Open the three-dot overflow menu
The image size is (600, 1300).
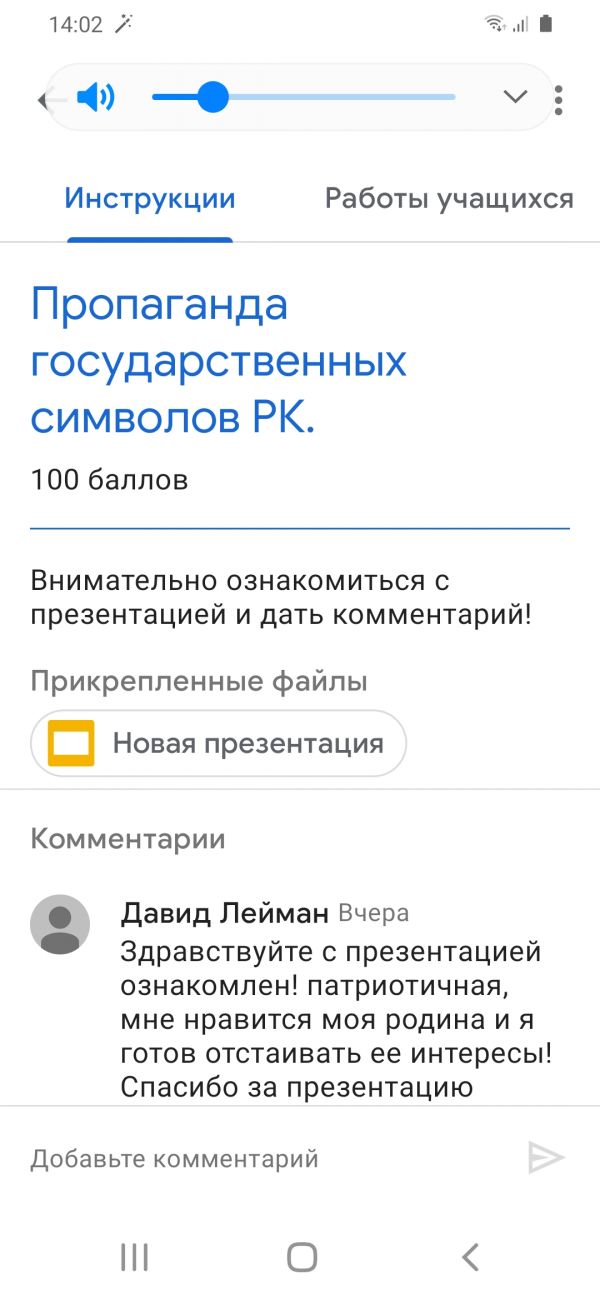tap(558, 99)
